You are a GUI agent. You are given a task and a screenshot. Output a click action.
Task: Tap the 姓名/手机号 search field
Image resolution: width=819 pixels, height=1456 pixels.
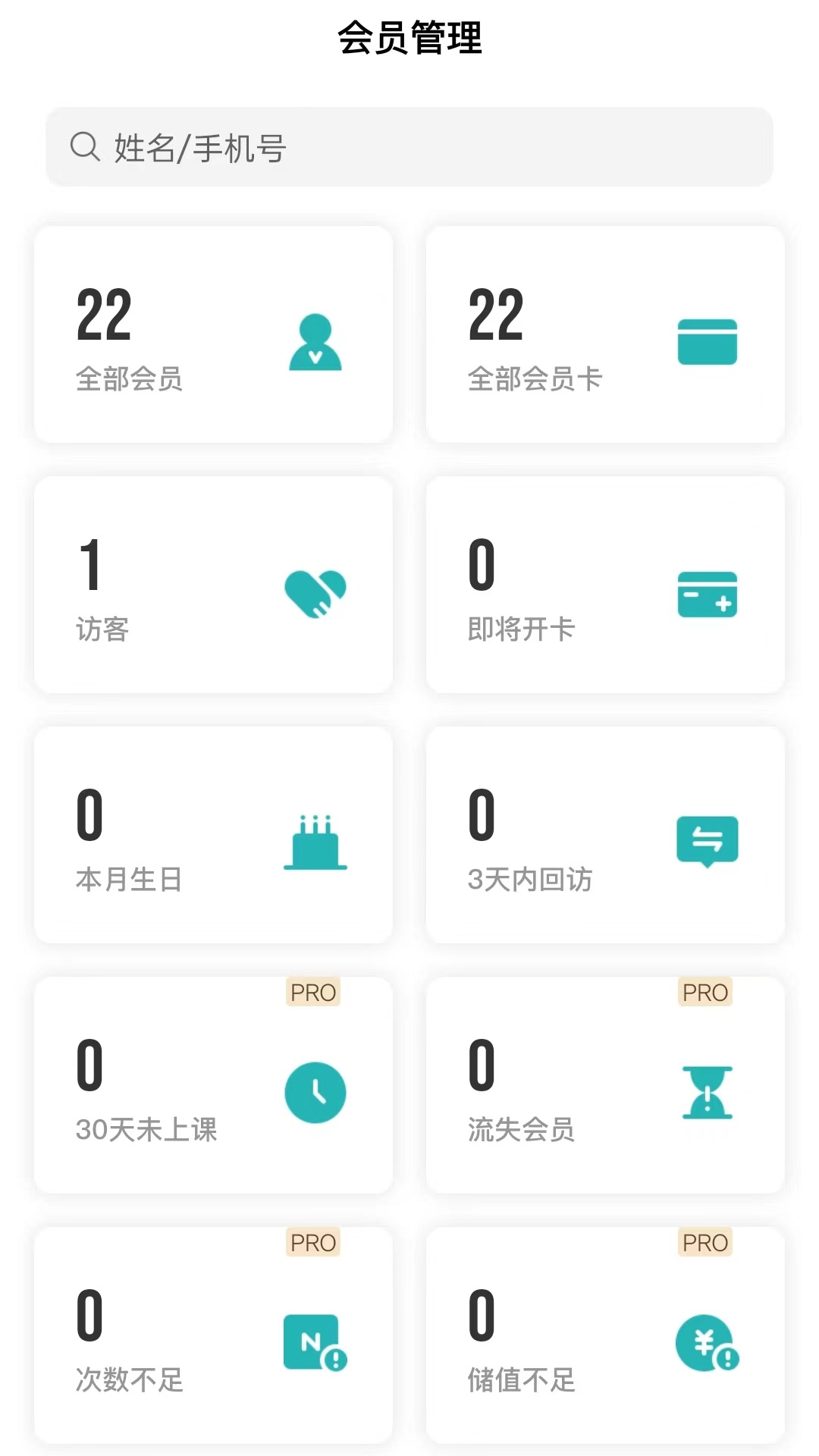pyautogui.click(x=409, y=147)
